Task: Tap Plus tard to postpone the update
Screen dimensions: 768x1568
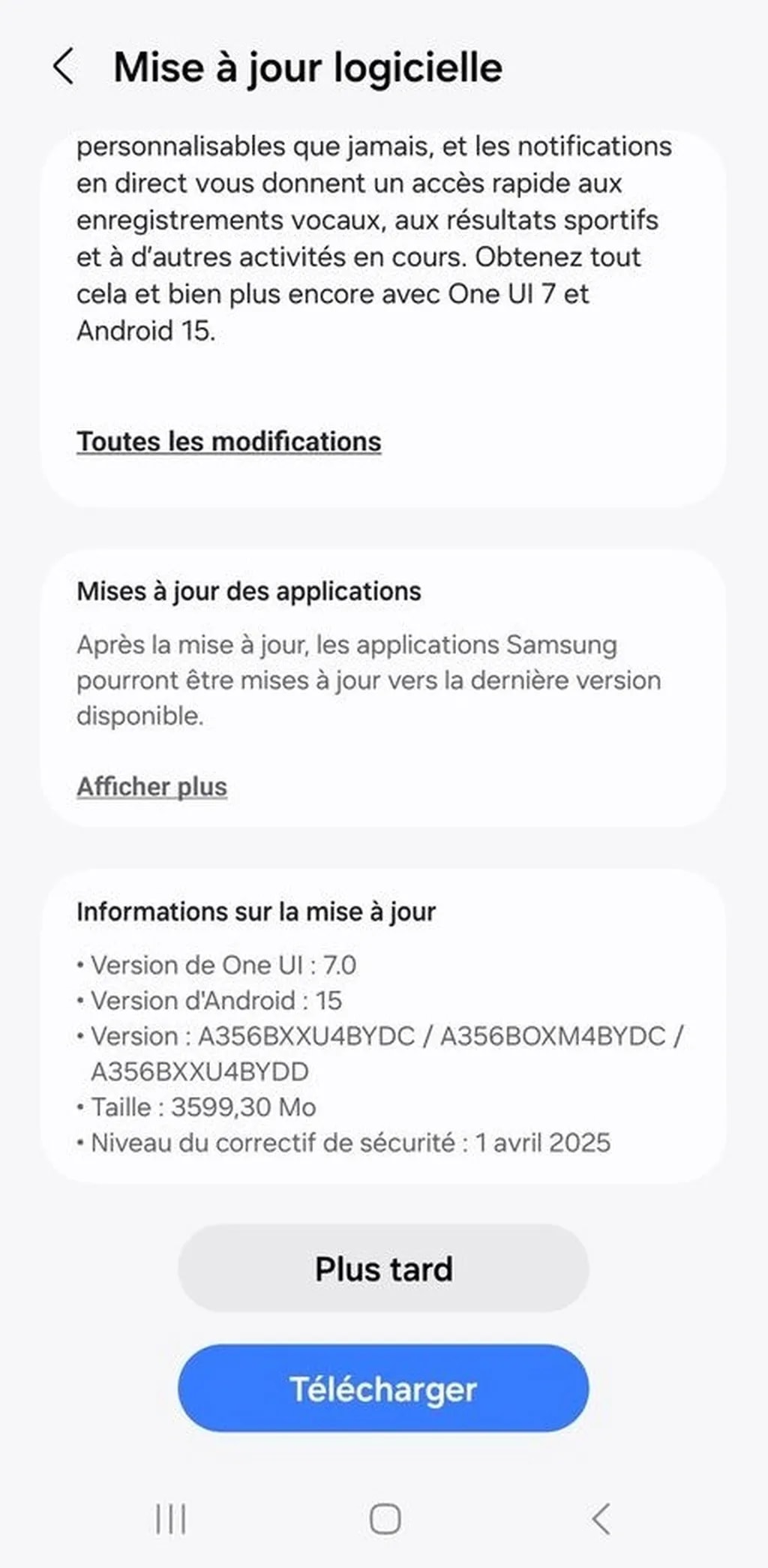Action: [x=383, y=1268]
